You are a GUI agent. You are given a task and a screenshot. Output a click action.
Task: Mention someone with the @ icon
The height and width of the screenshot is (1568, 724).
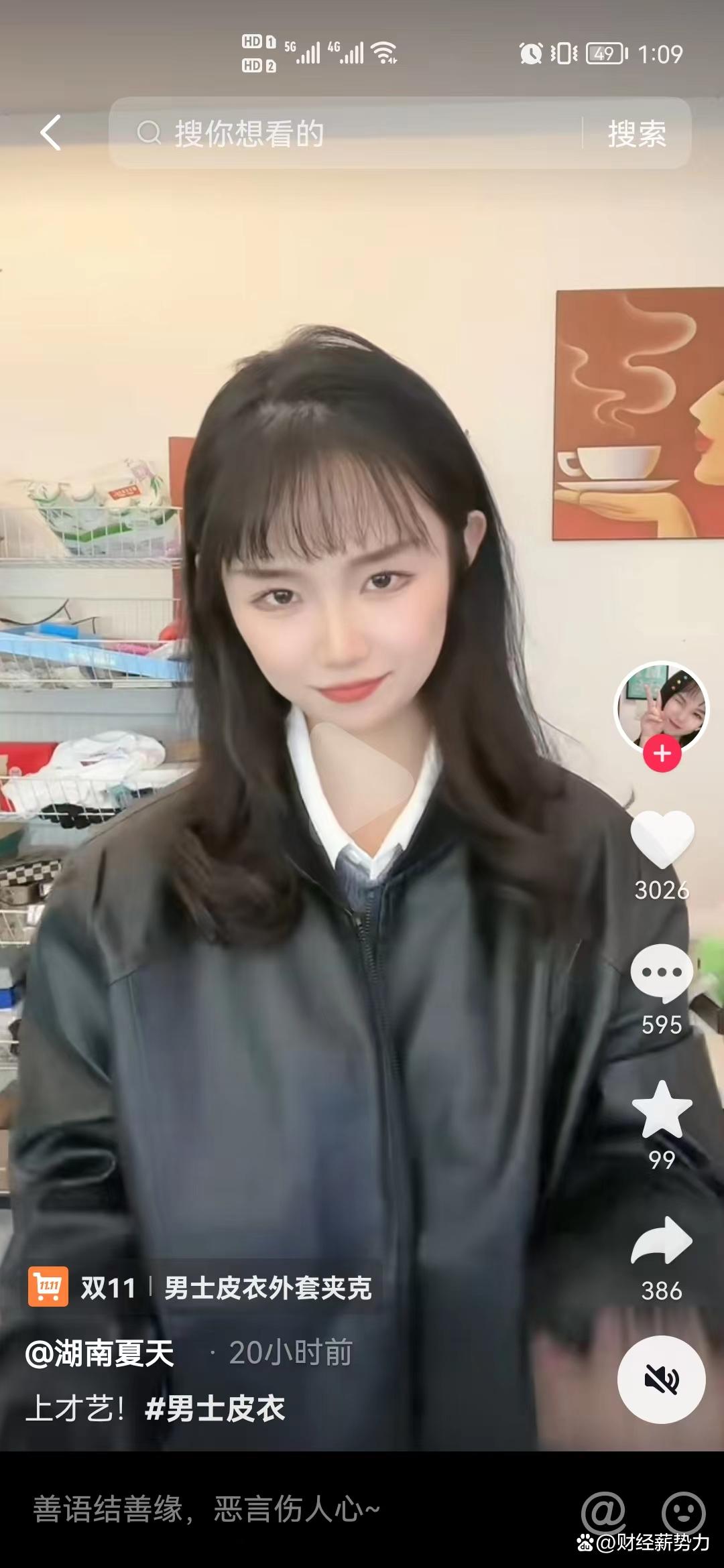[603, 1510]
